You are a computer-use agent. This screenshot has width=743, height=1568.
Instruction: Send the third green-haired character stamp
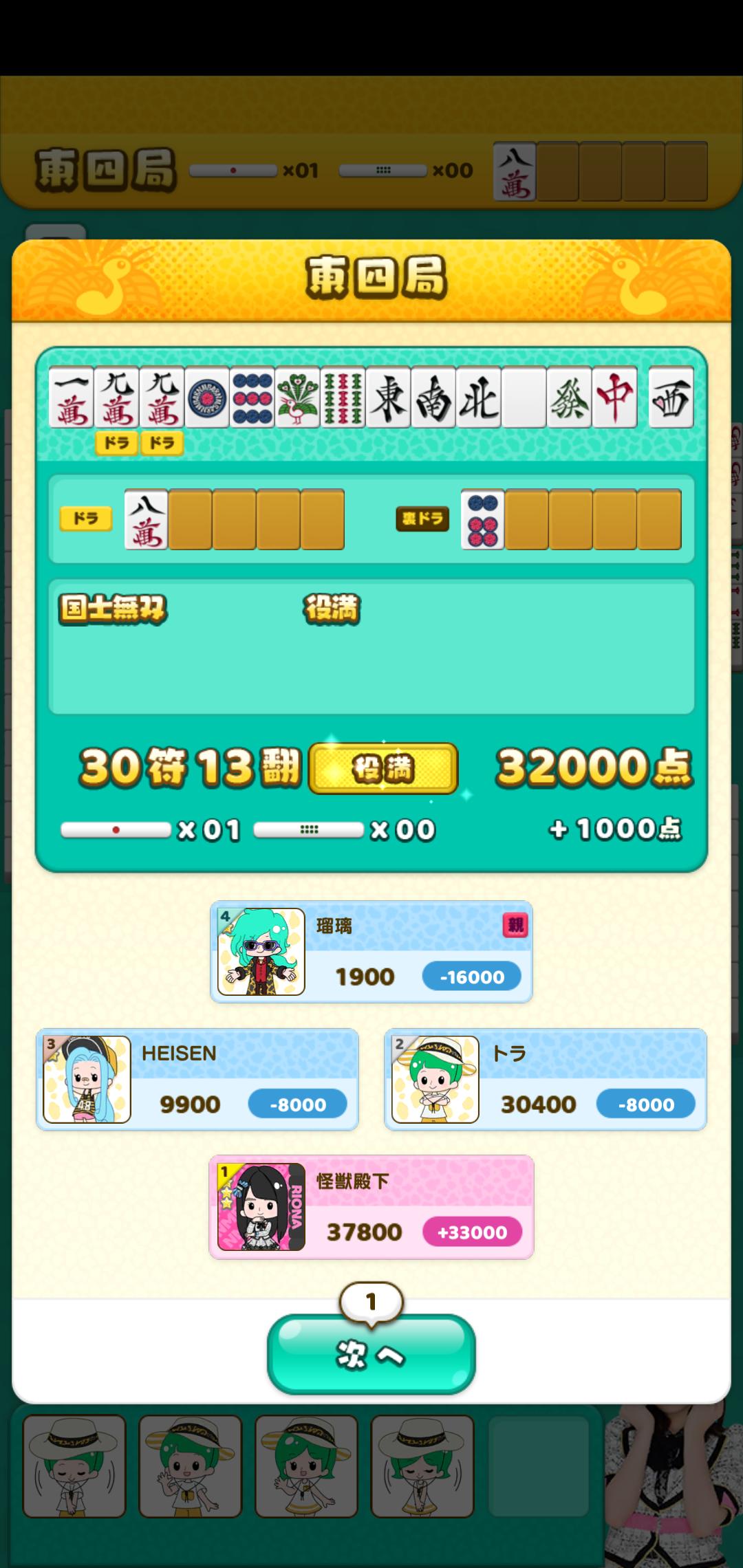[x=306, y=1466]
